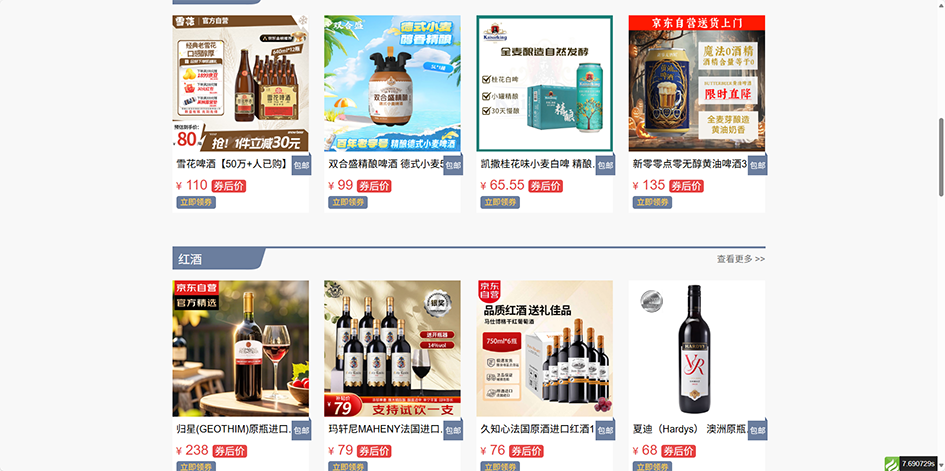Open the 凯撒桂花味小麦白啤 product card

point(544,85)
